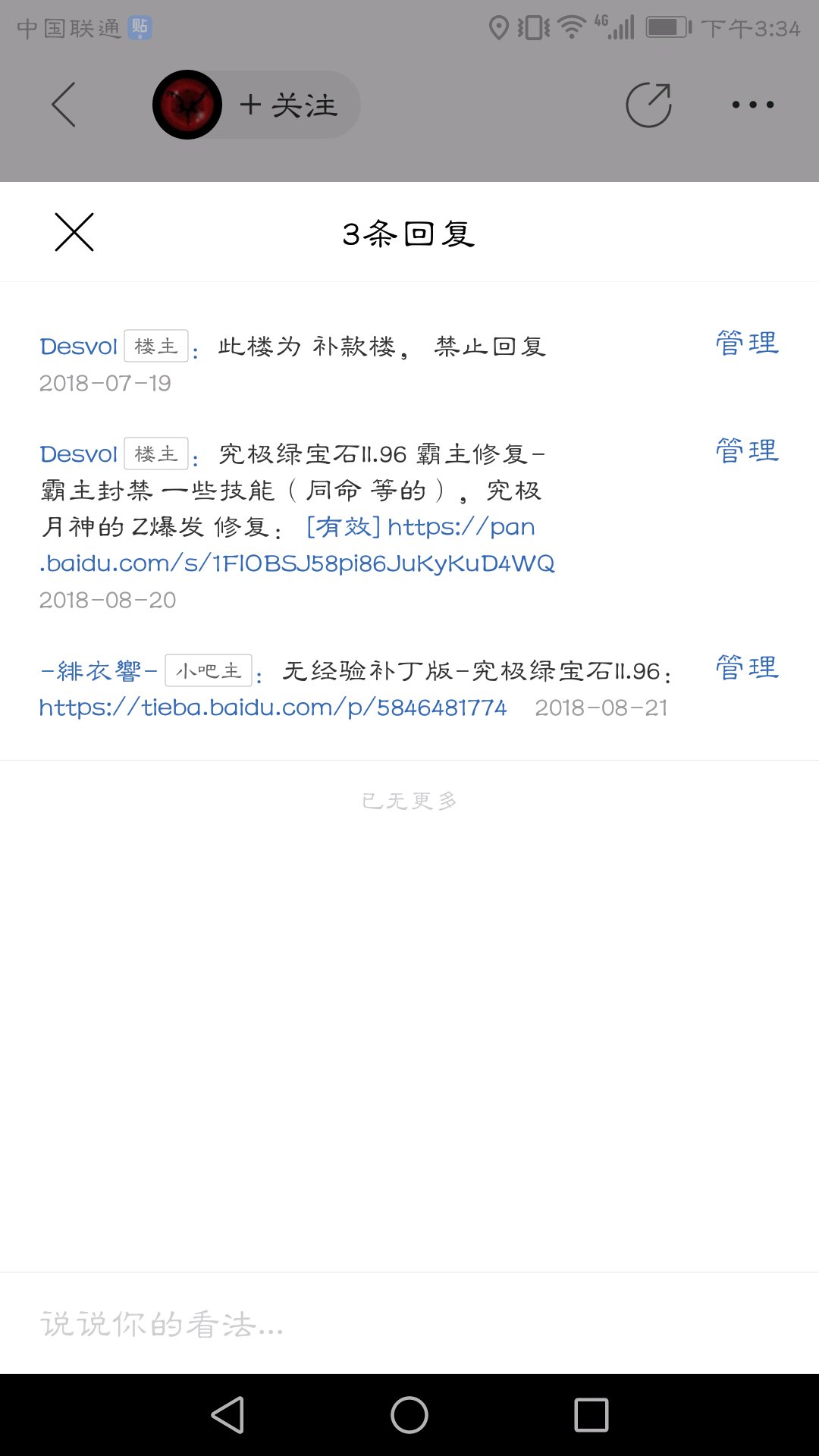Tap the 说说你的看法 comment field

409,1324
